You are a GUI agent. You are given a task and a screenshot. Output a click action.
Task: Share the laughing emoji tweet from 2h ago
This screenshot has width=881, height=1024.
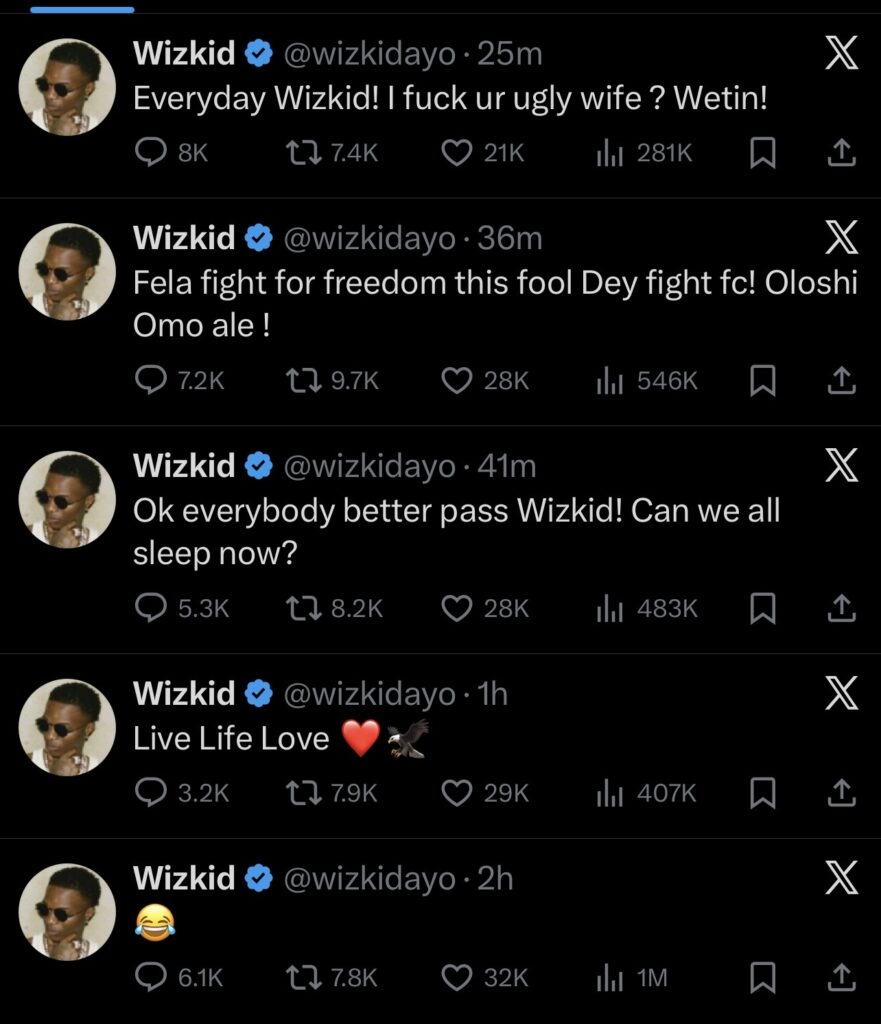click(x=842, y=977)
